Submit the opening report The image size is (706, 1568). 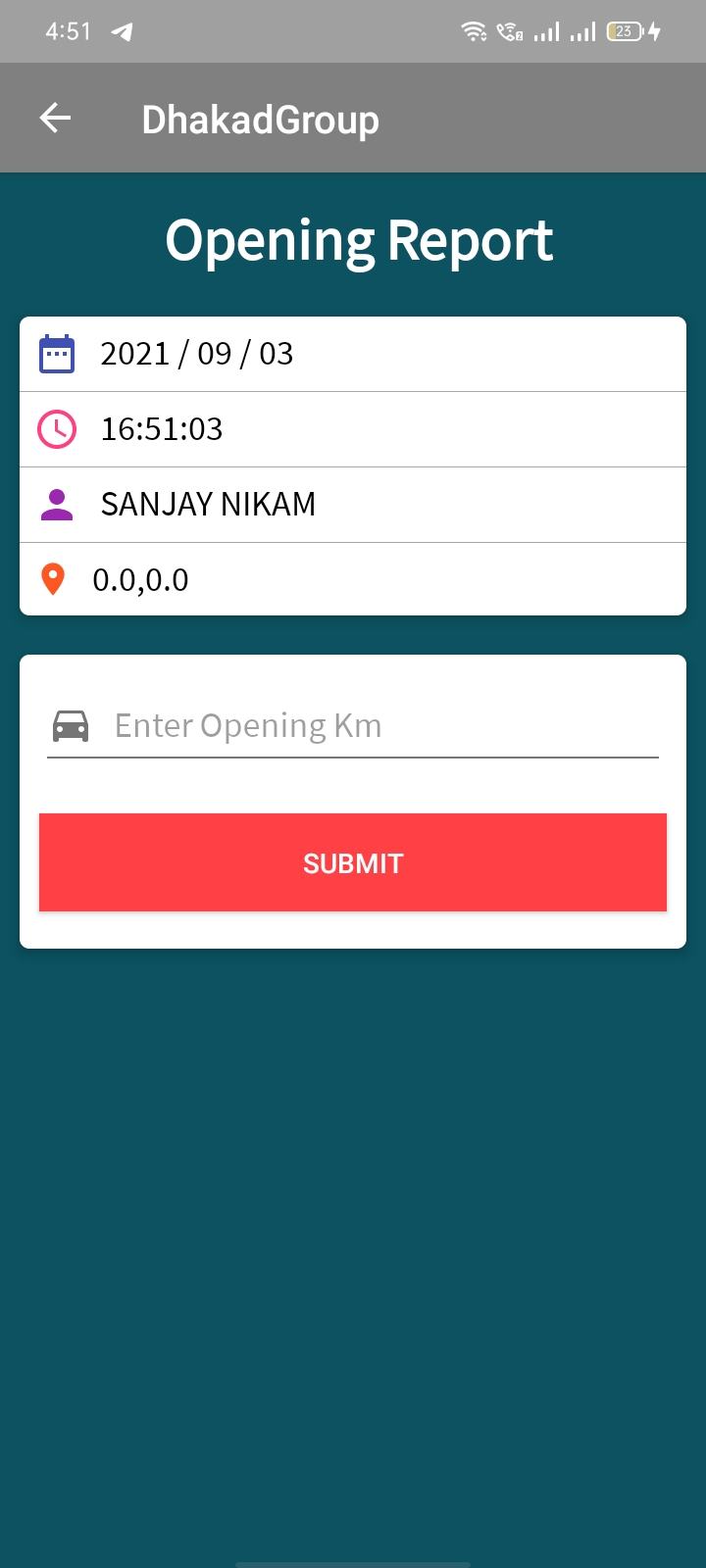(353, 862)
